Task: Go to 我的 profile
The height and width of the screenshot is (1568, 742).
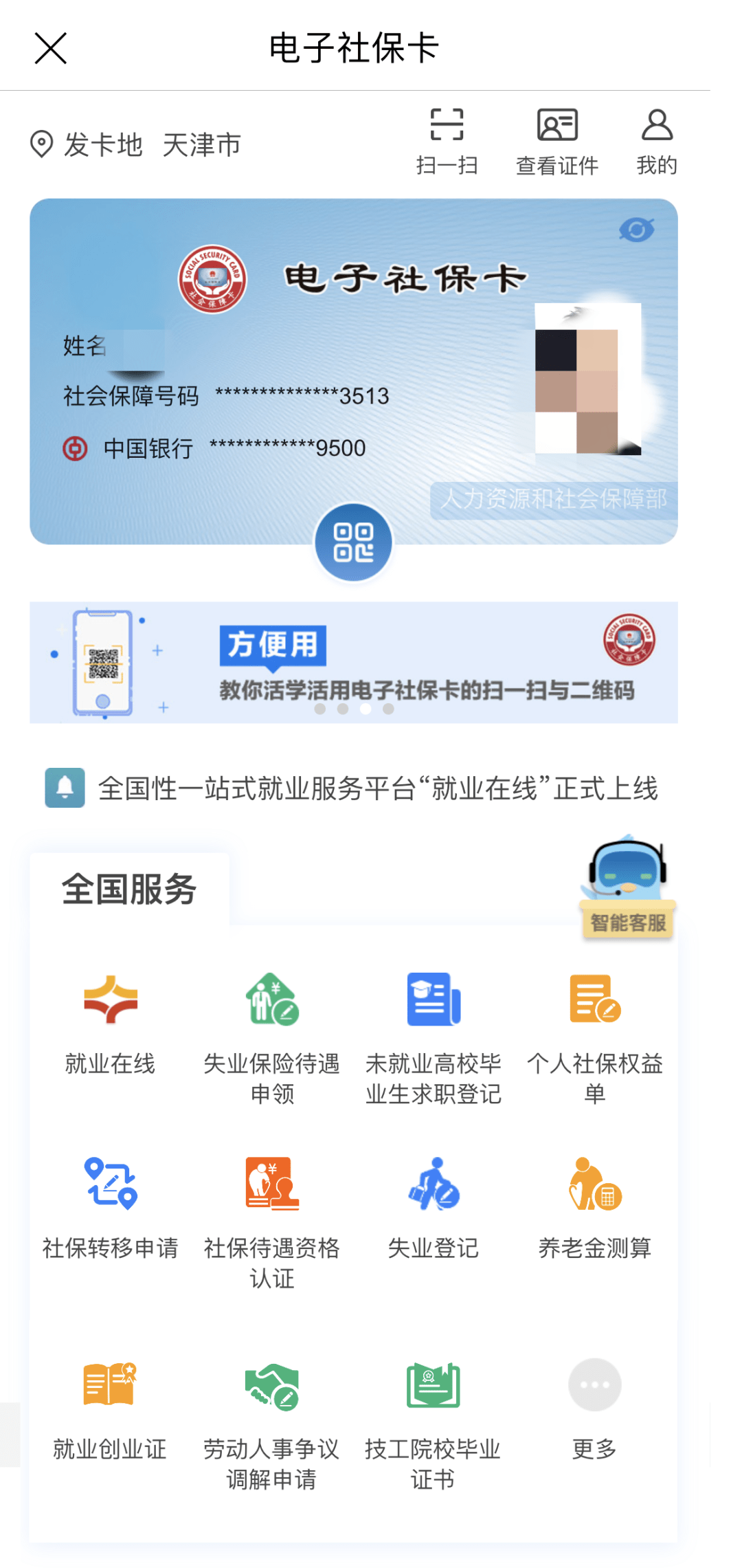Action: 657,142
